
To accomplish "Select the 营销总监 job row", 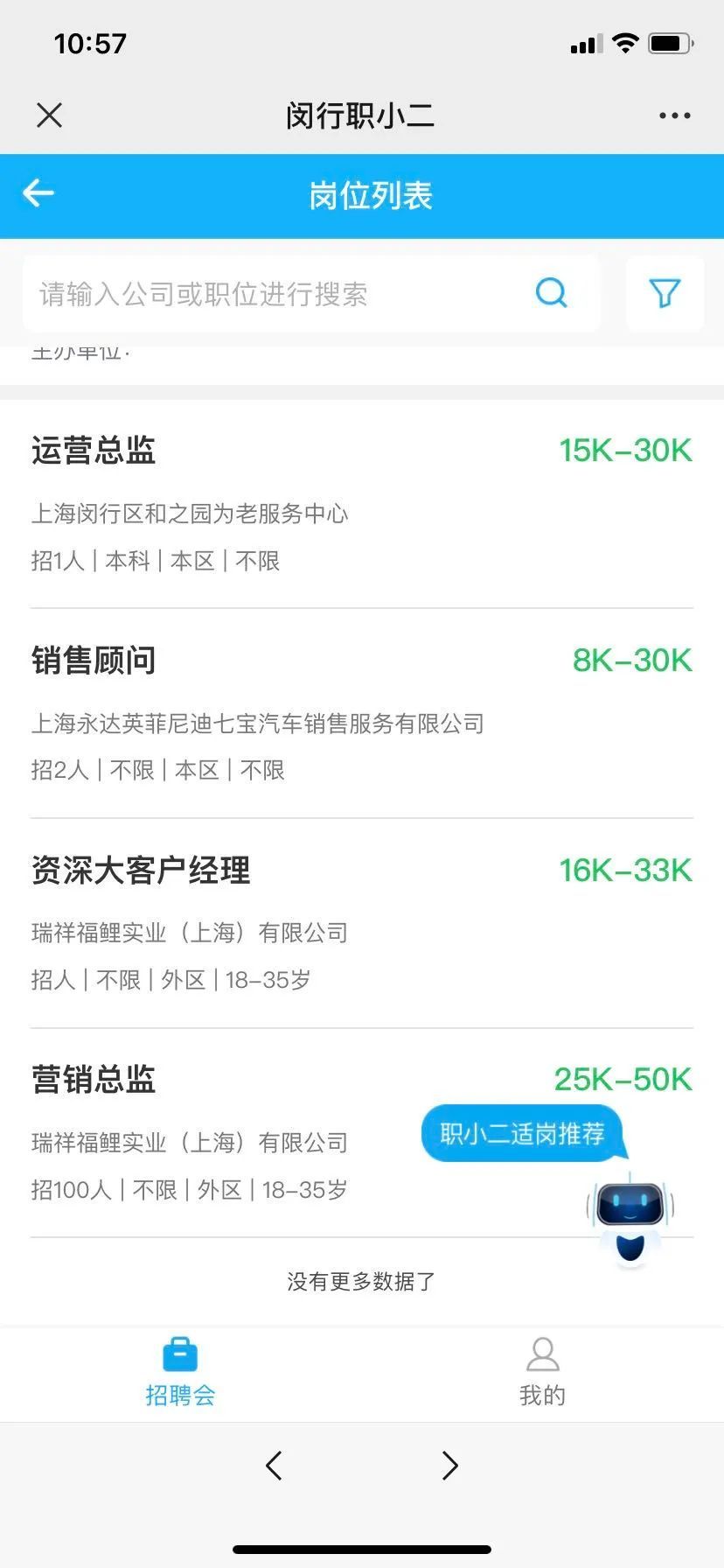I will (262, 1133).
